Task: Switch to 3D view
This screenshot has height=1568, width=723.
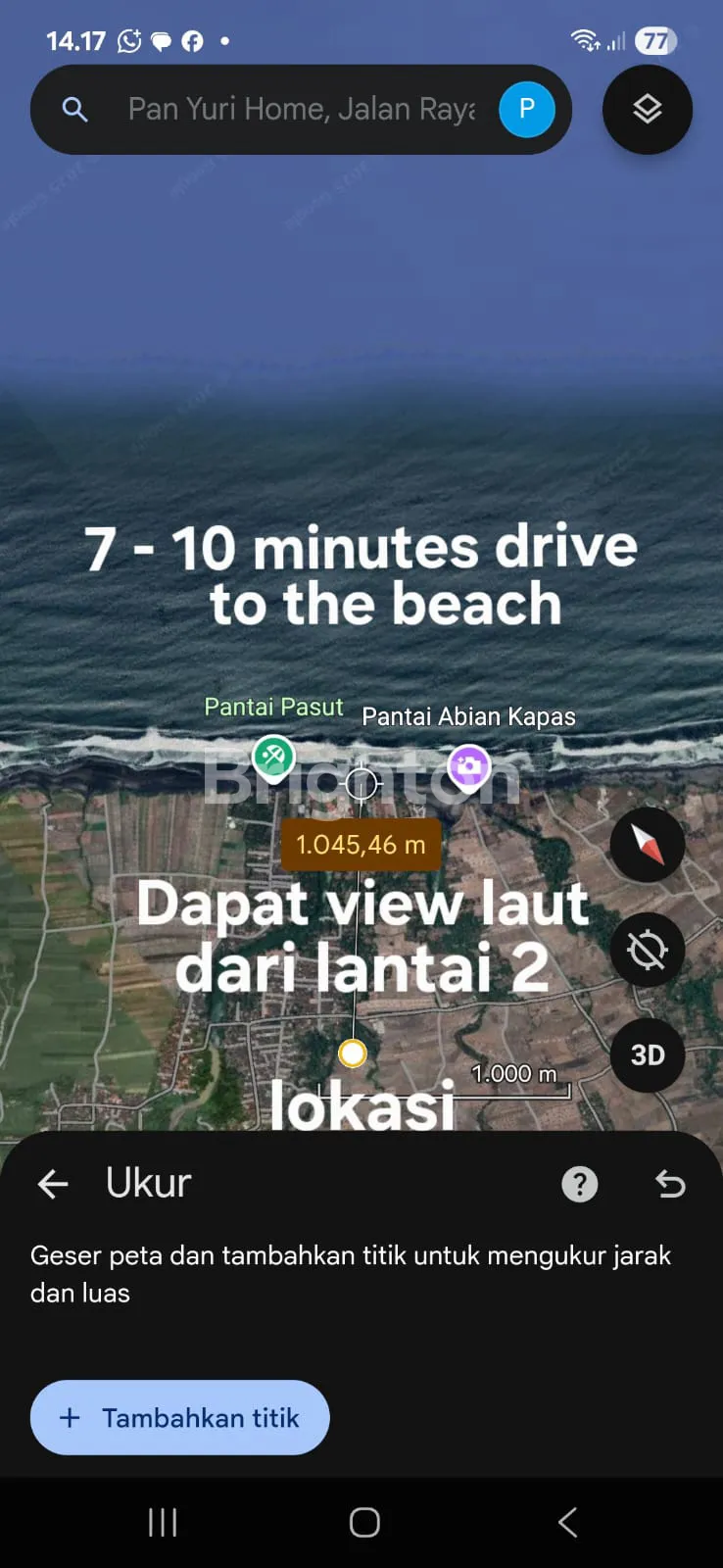Action: [647, 1055]
